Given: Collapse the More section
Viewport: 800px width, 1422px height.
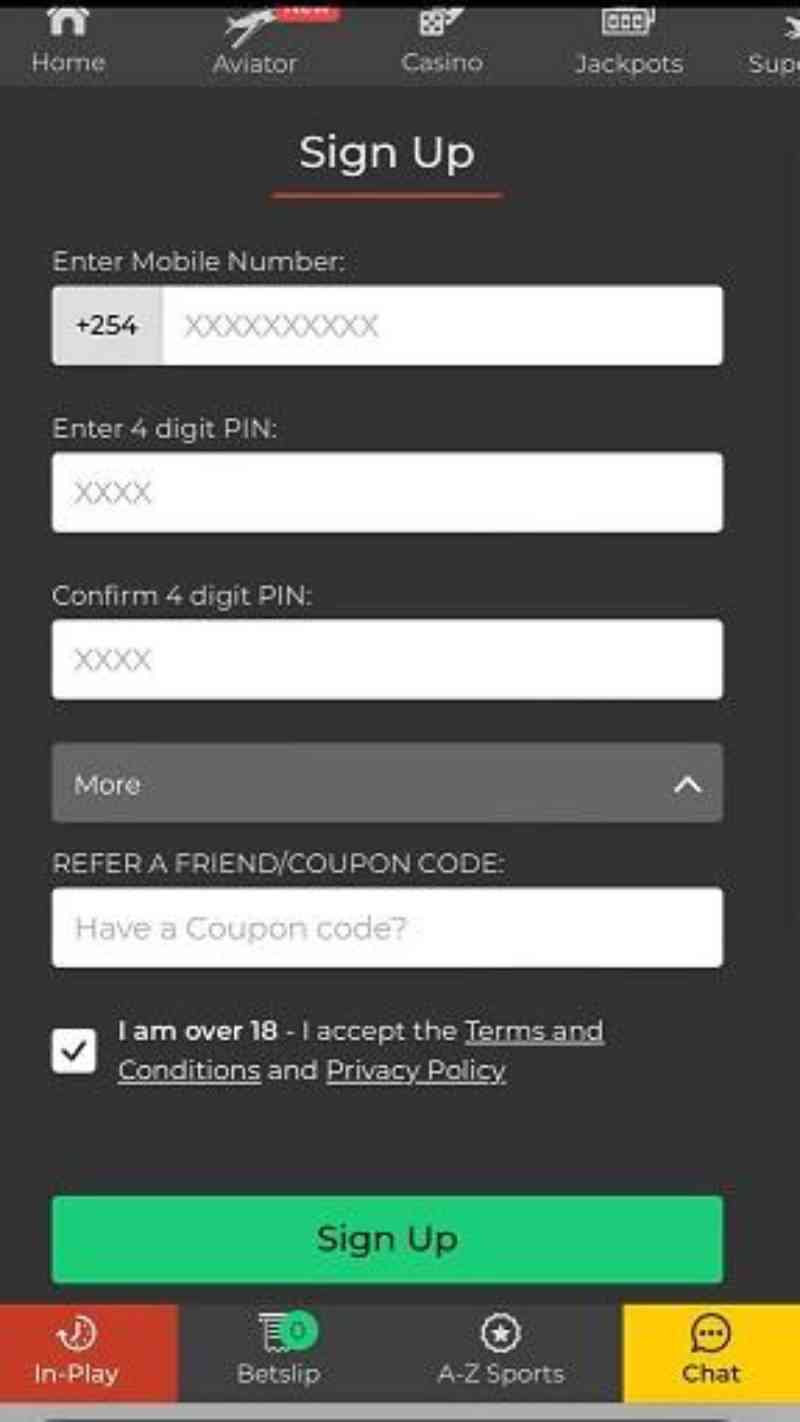Looking at the screenshot, I should (387, 783).
